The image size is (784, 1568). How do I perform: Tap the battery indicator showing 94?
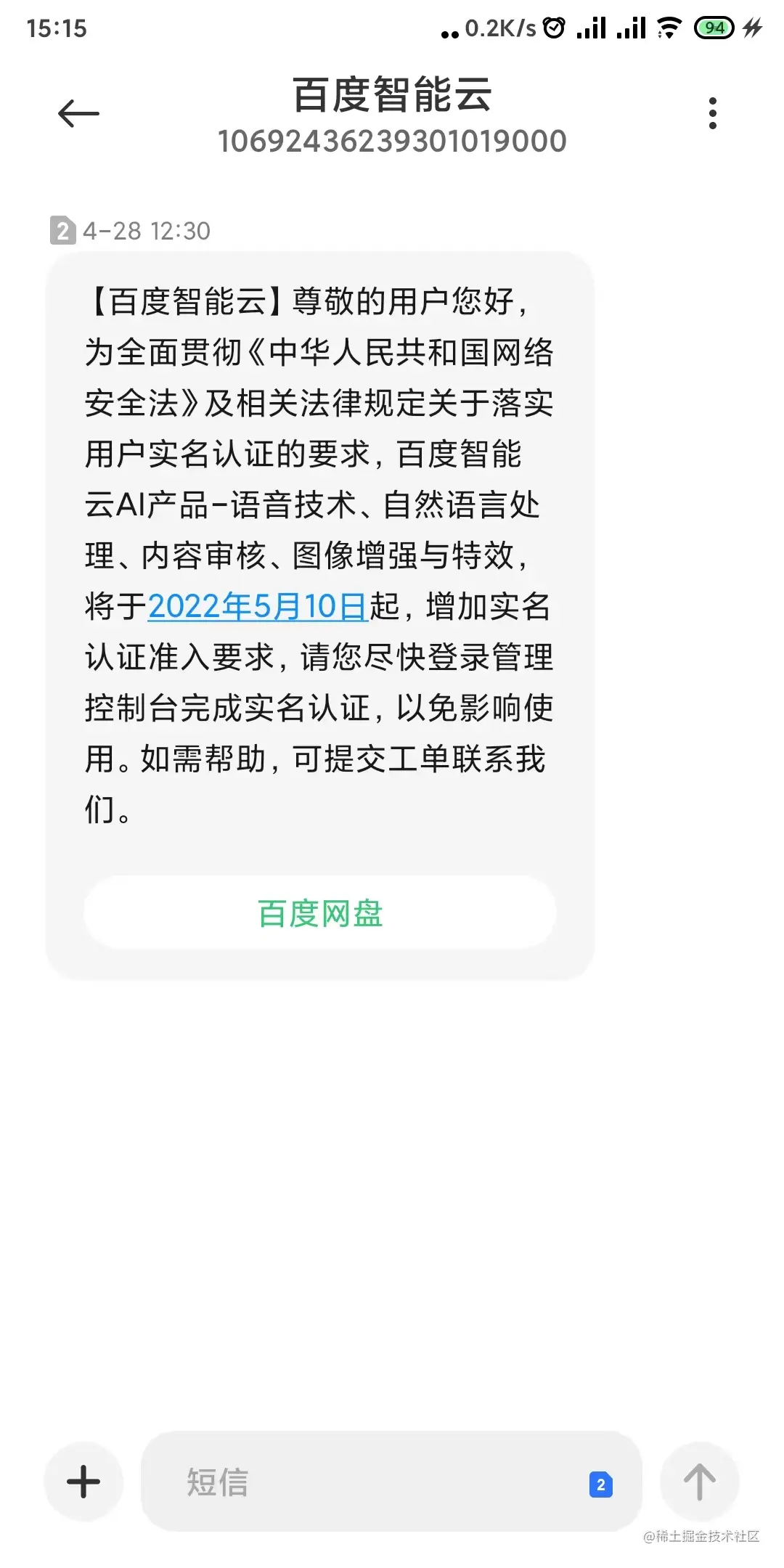pyautogui.click(x=713, y=27)
